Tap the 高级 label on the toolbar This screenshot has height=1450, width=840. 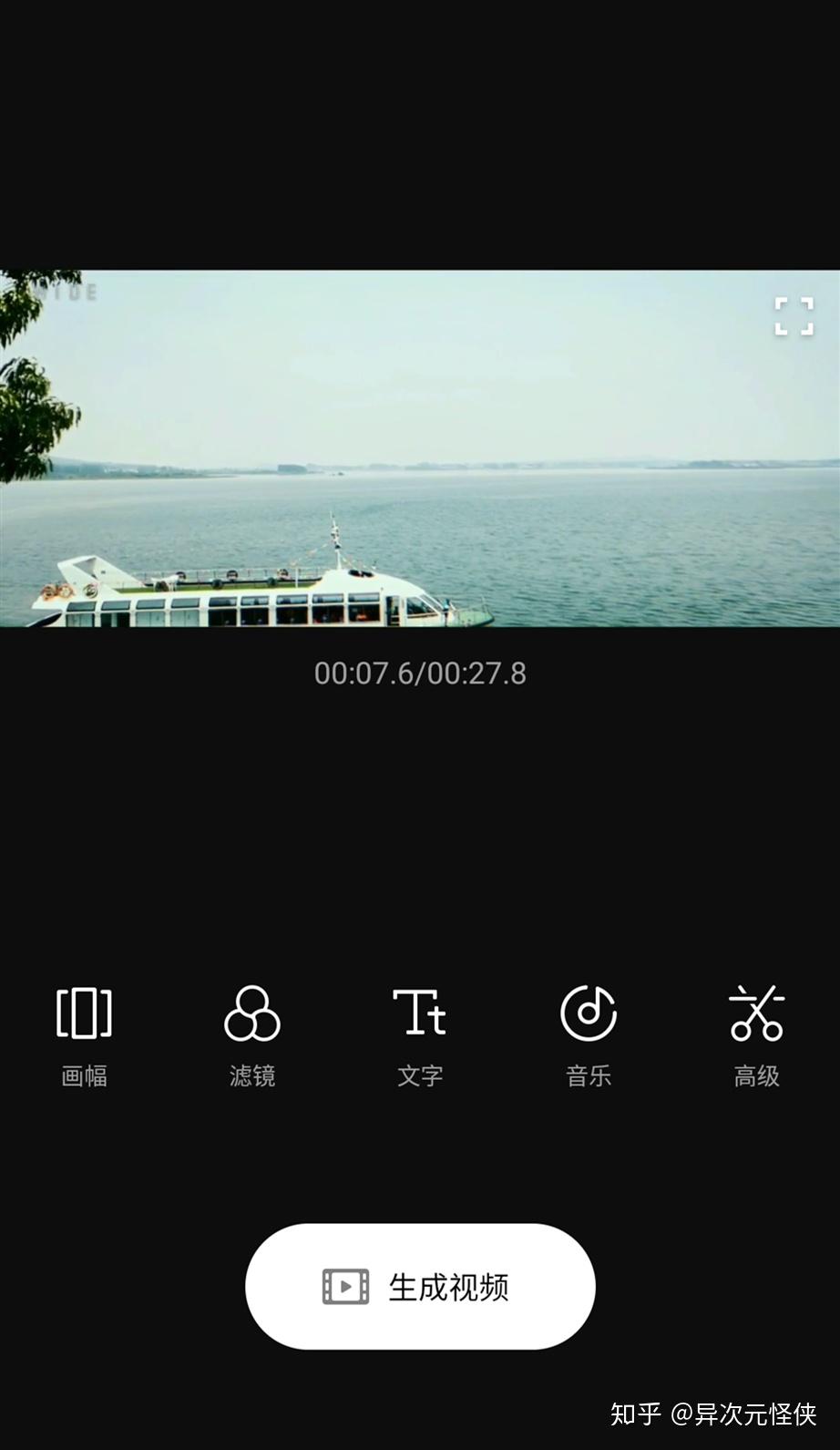click(756, 1075)
